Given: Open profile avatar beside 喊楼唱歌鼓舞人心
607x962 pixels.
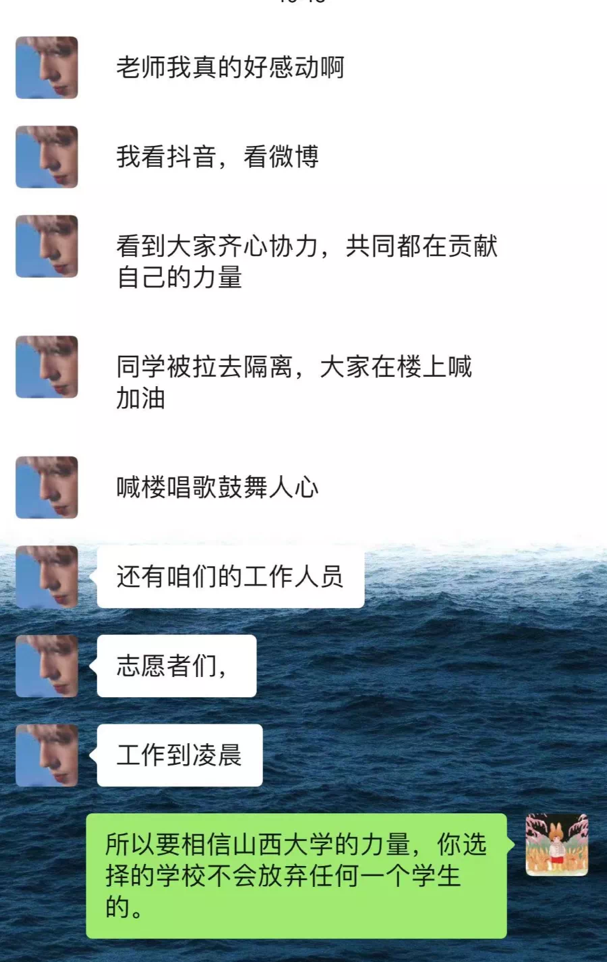Looking at the screenshot, I should (46, 487).
